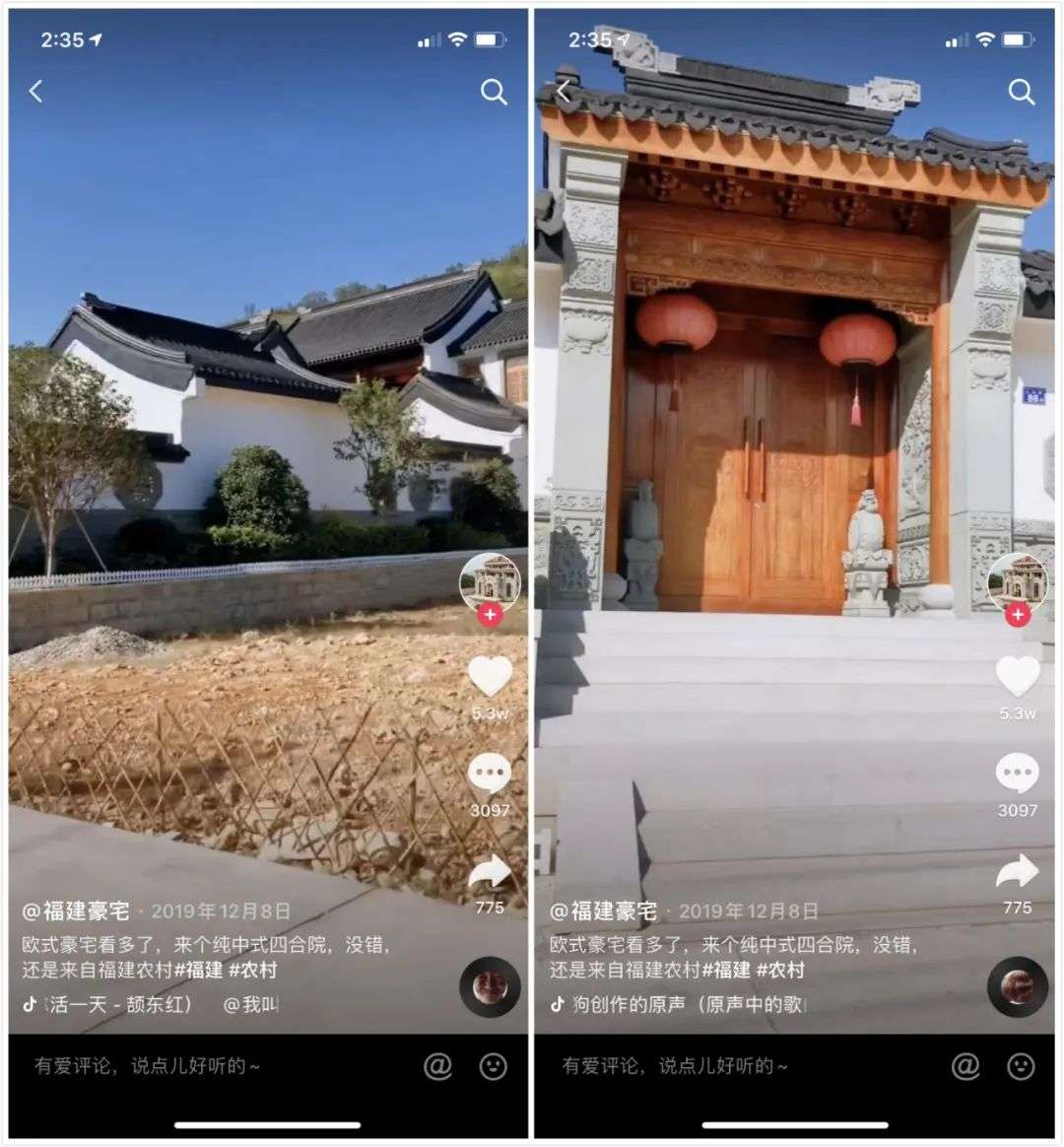The image size is (1064, 1147).
Task: Share the video with the wooden door entrance
Action: click(x=1018, y=872)
